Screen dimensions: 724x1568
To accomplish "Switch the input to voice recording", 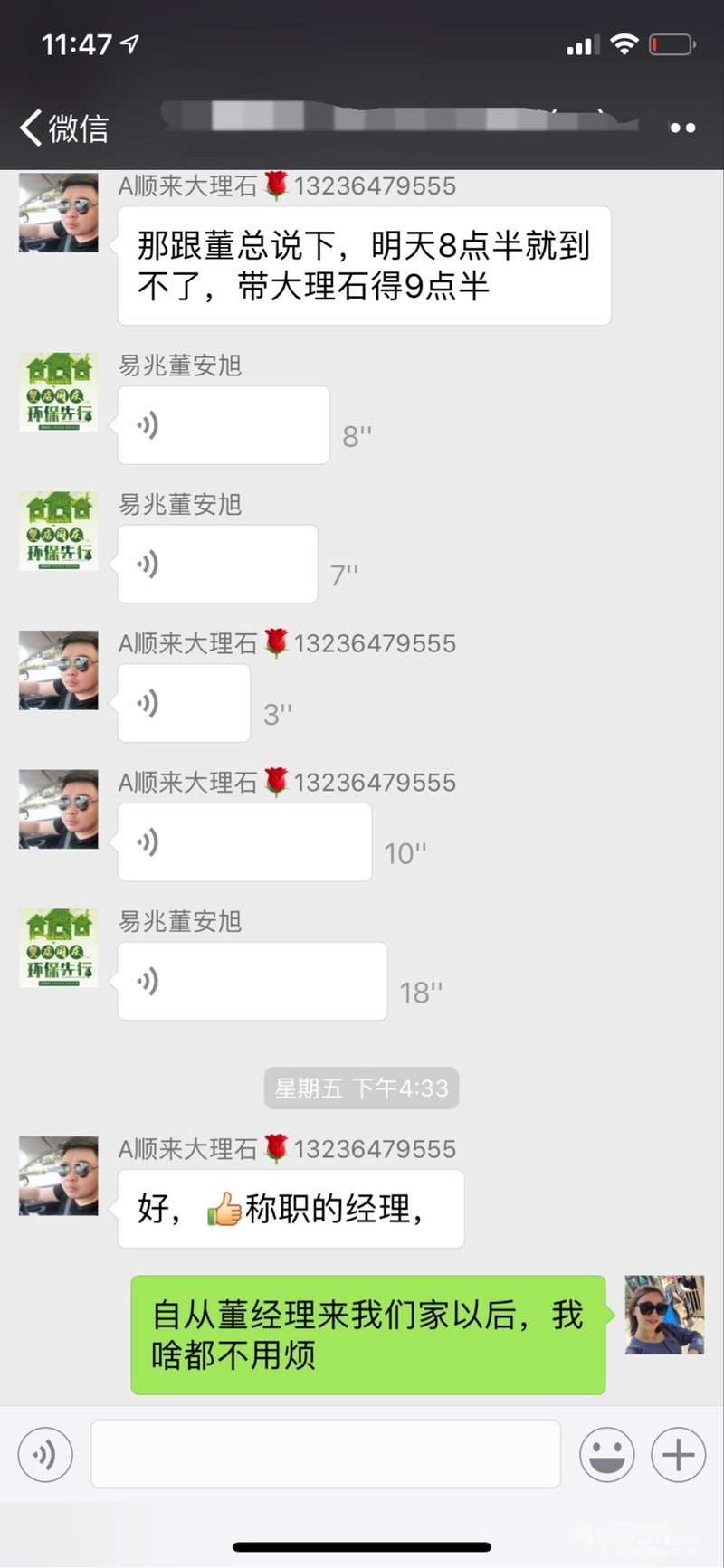I will click(x=44, y=1454).
